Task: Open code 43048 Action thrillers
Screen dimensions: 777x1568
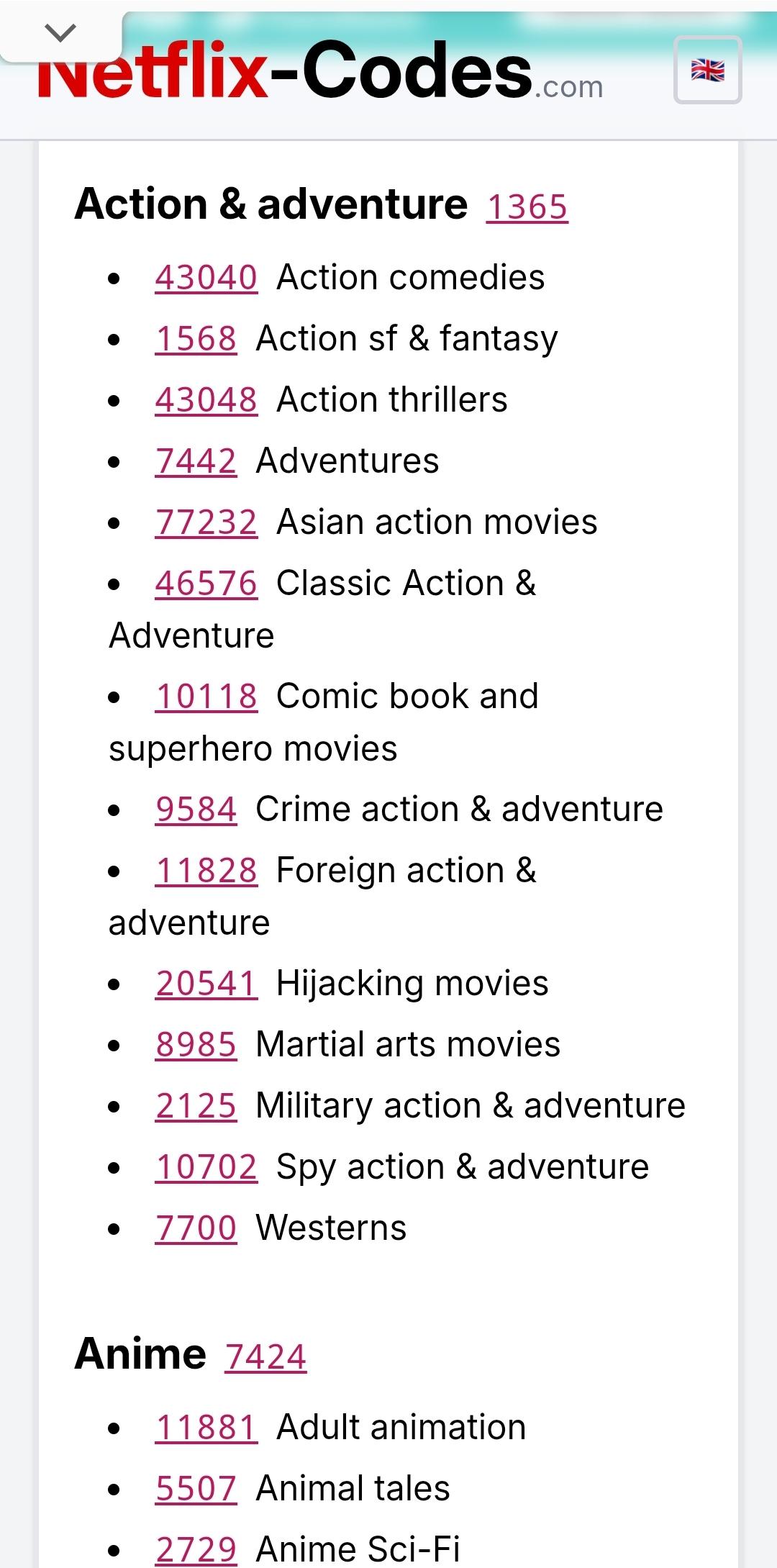Action: (x=206, y=399)
